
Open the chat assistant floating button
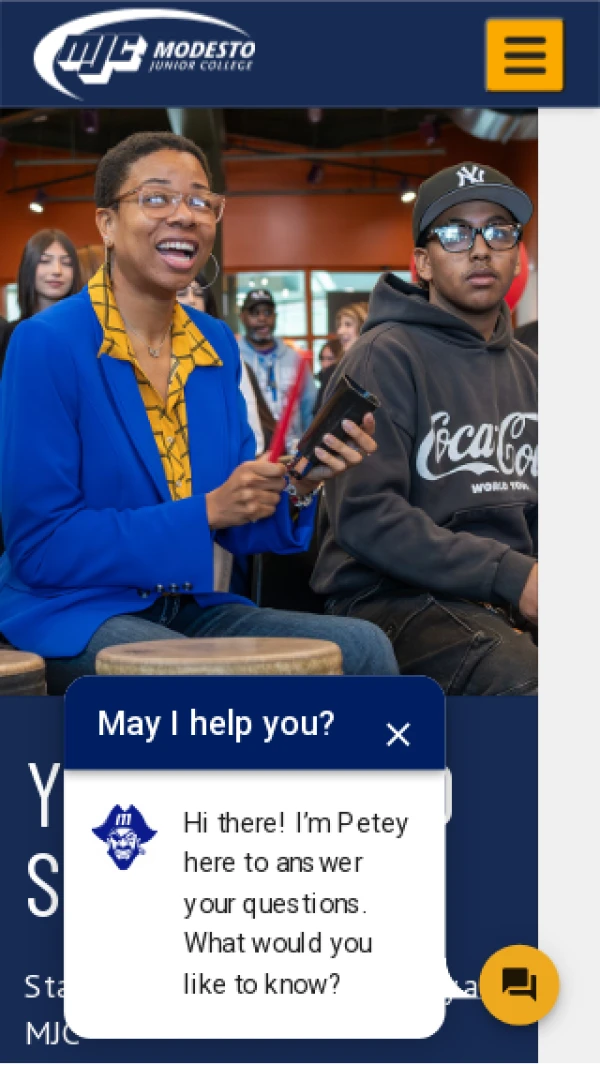point(518,984)
